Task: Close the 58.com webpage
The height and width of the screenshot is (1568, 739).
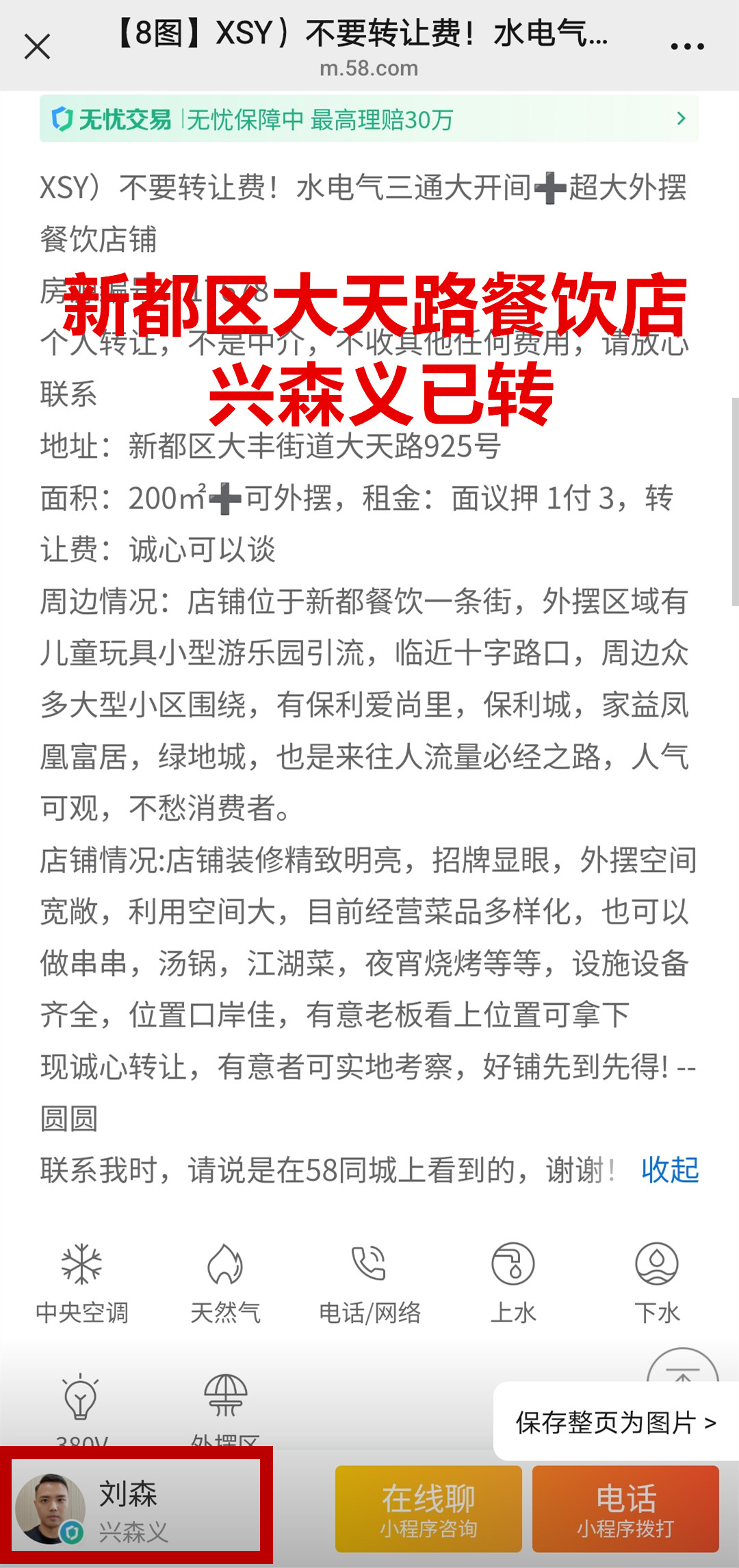Action: [x=37, y=47]
